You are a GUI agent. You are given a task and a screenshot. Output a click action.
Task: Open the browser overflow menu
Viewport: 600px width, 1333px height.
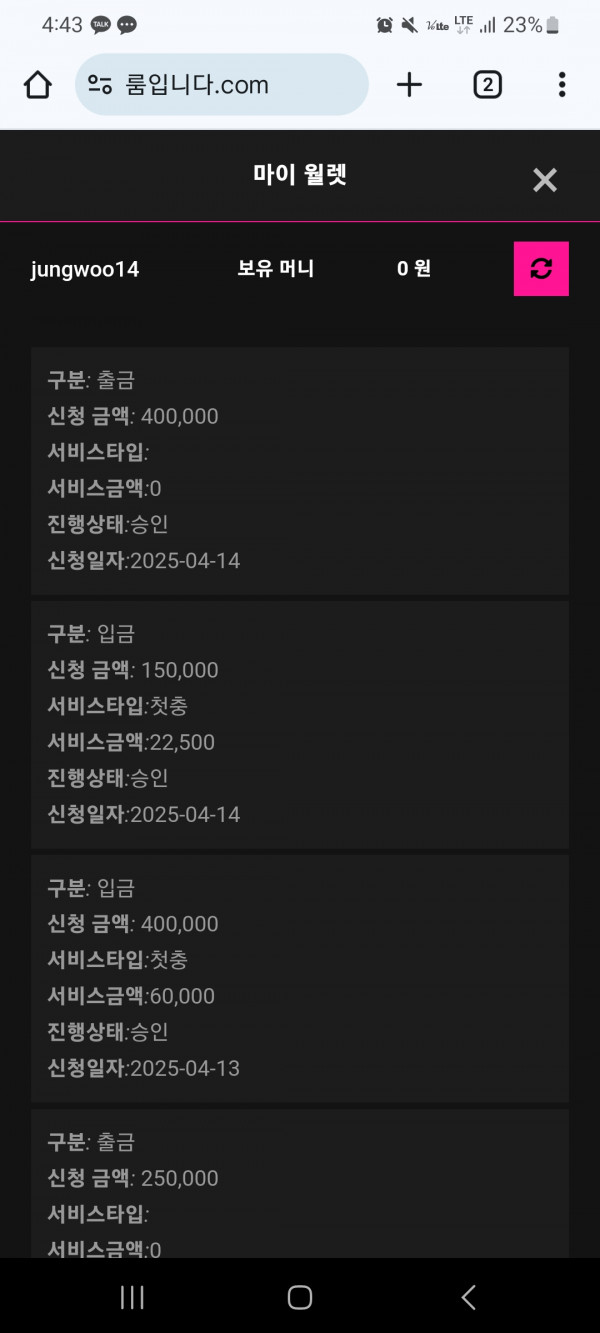point(562,85)
